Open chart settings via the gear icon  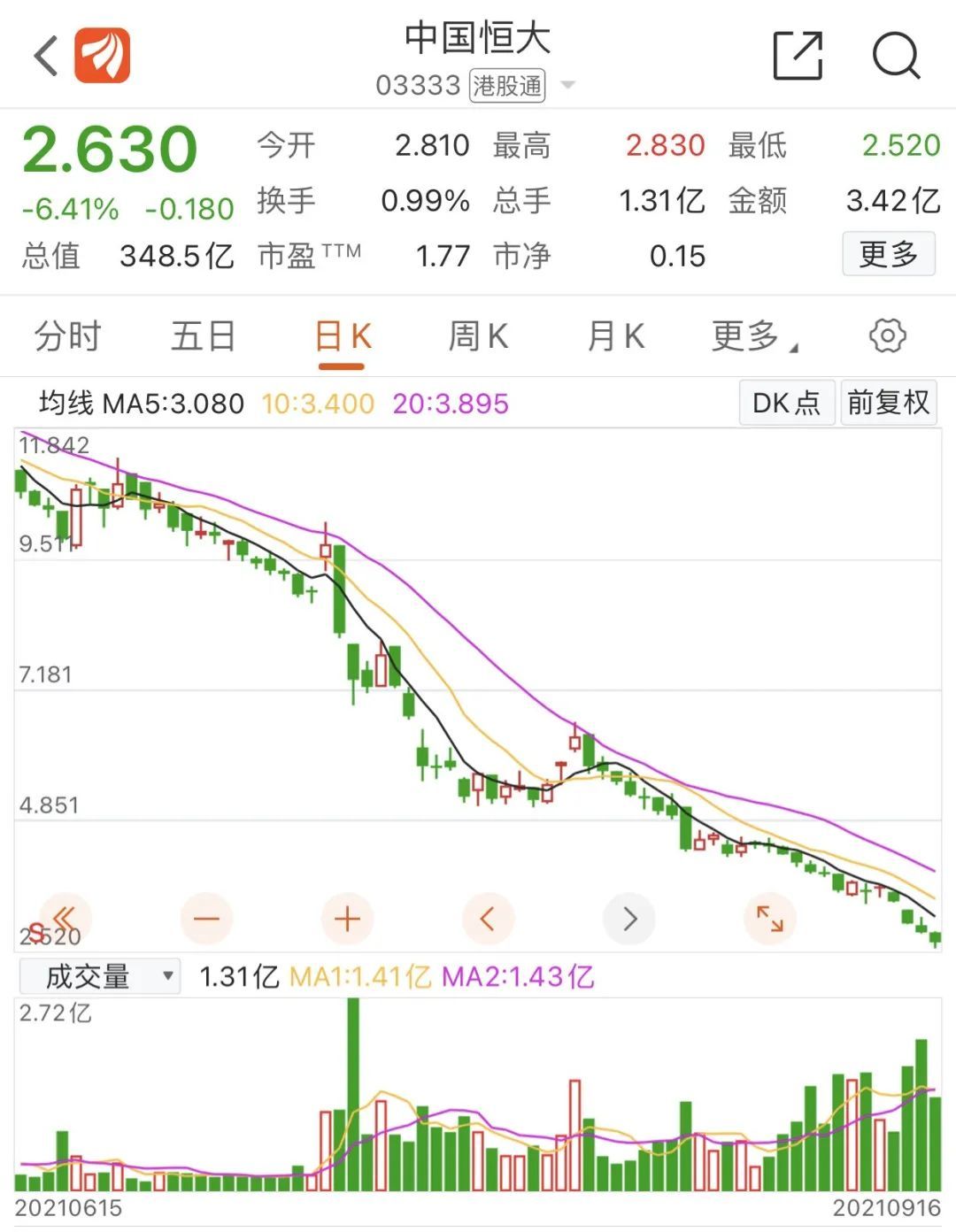pos(888,335)
